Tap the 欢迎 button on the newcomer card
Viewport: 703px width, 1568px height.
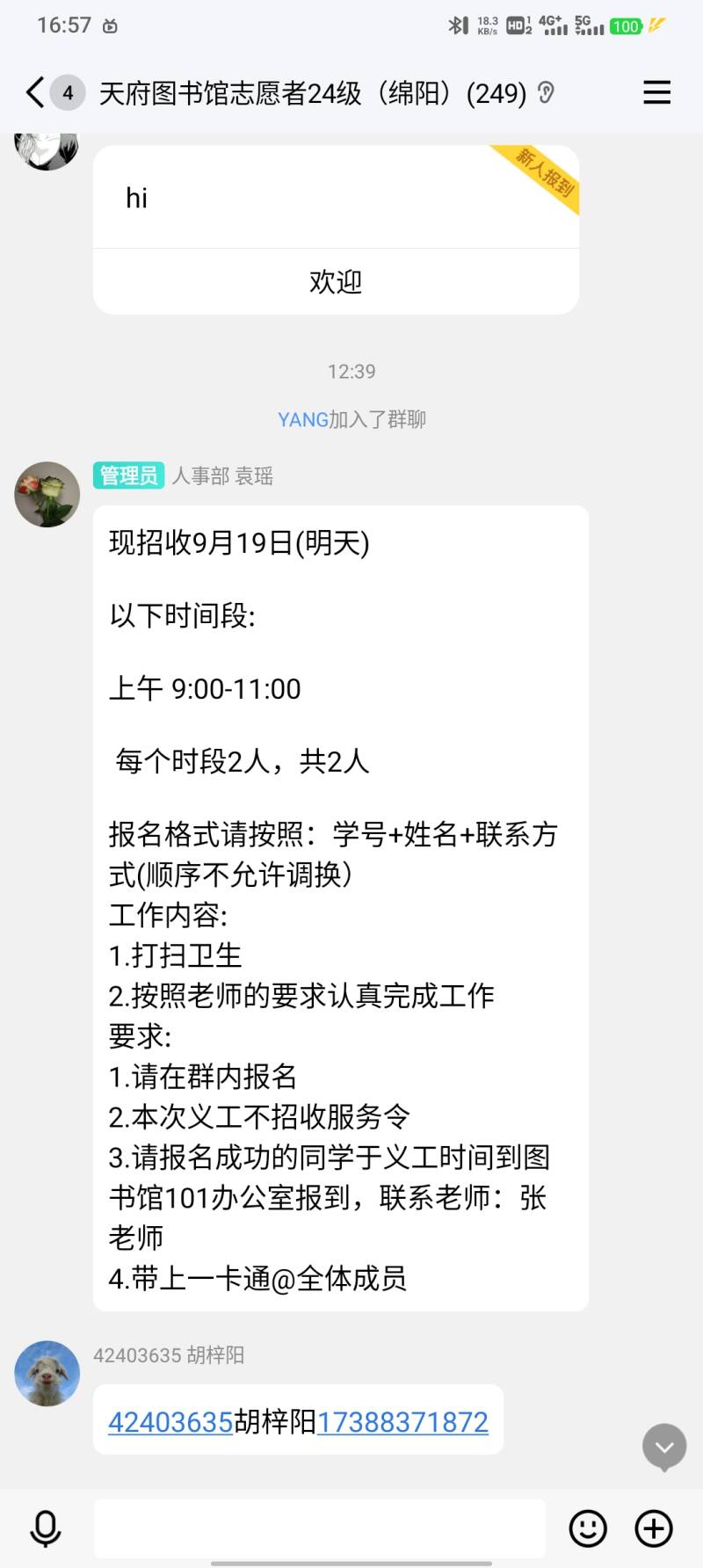tap(336, 282)
